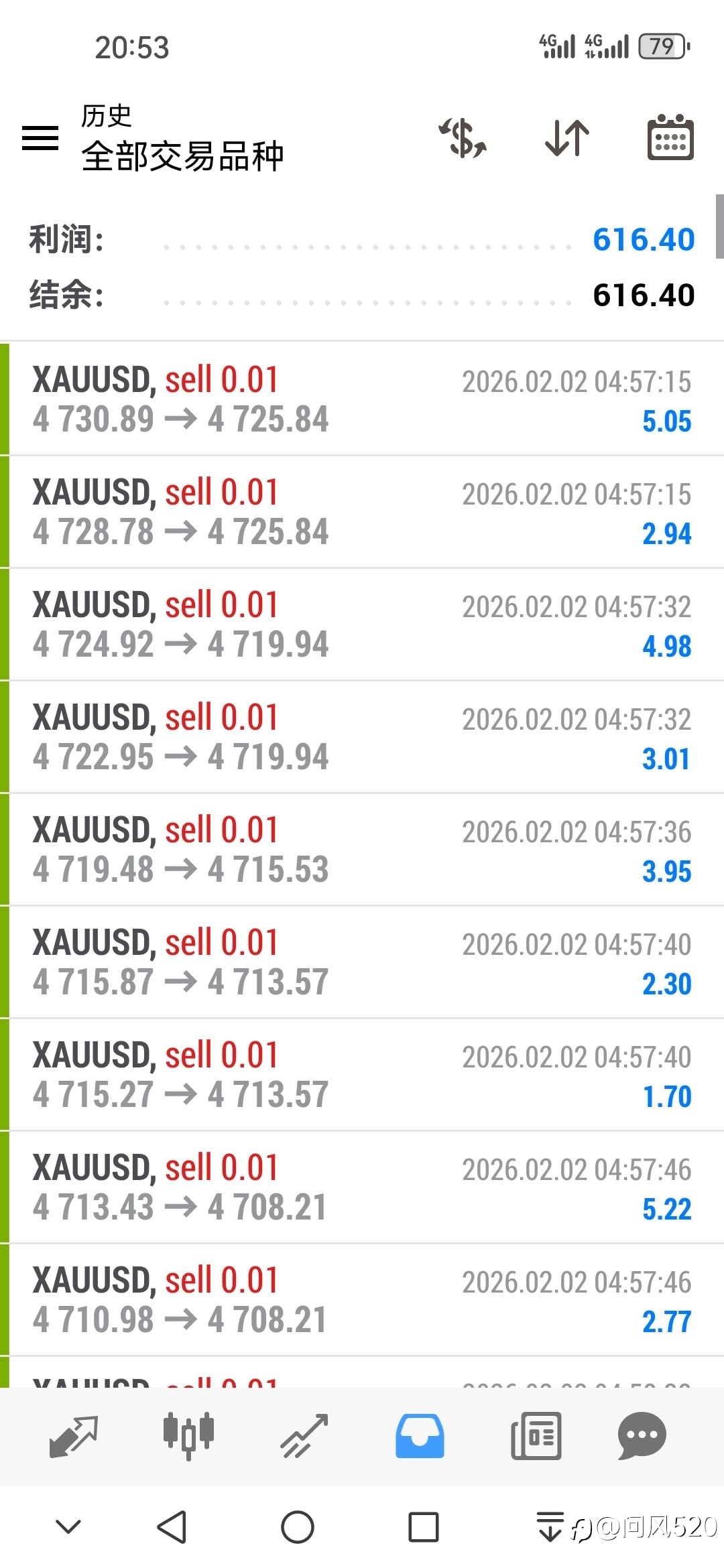The width and height of the screenshot is (724, 1568).
Task: View the trade with 2.30 profit
Action: [x=362, y=962]
